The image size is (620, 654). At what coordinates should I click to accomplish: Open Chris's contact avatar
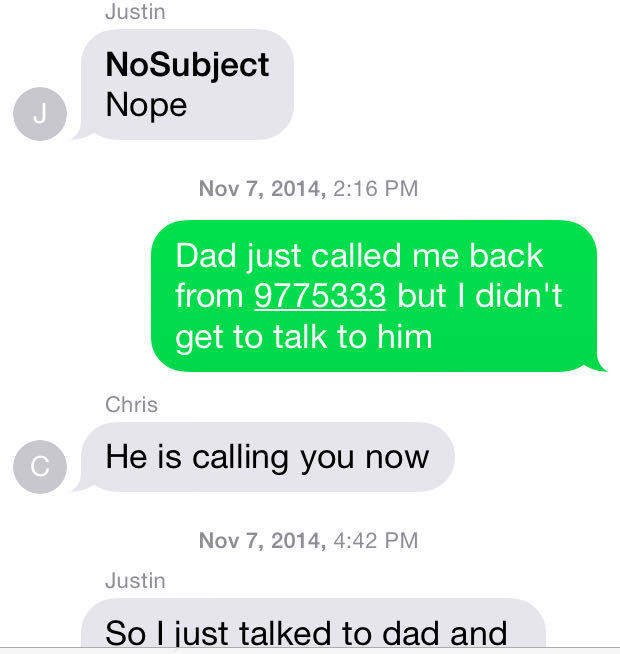[x=39, y=467]
